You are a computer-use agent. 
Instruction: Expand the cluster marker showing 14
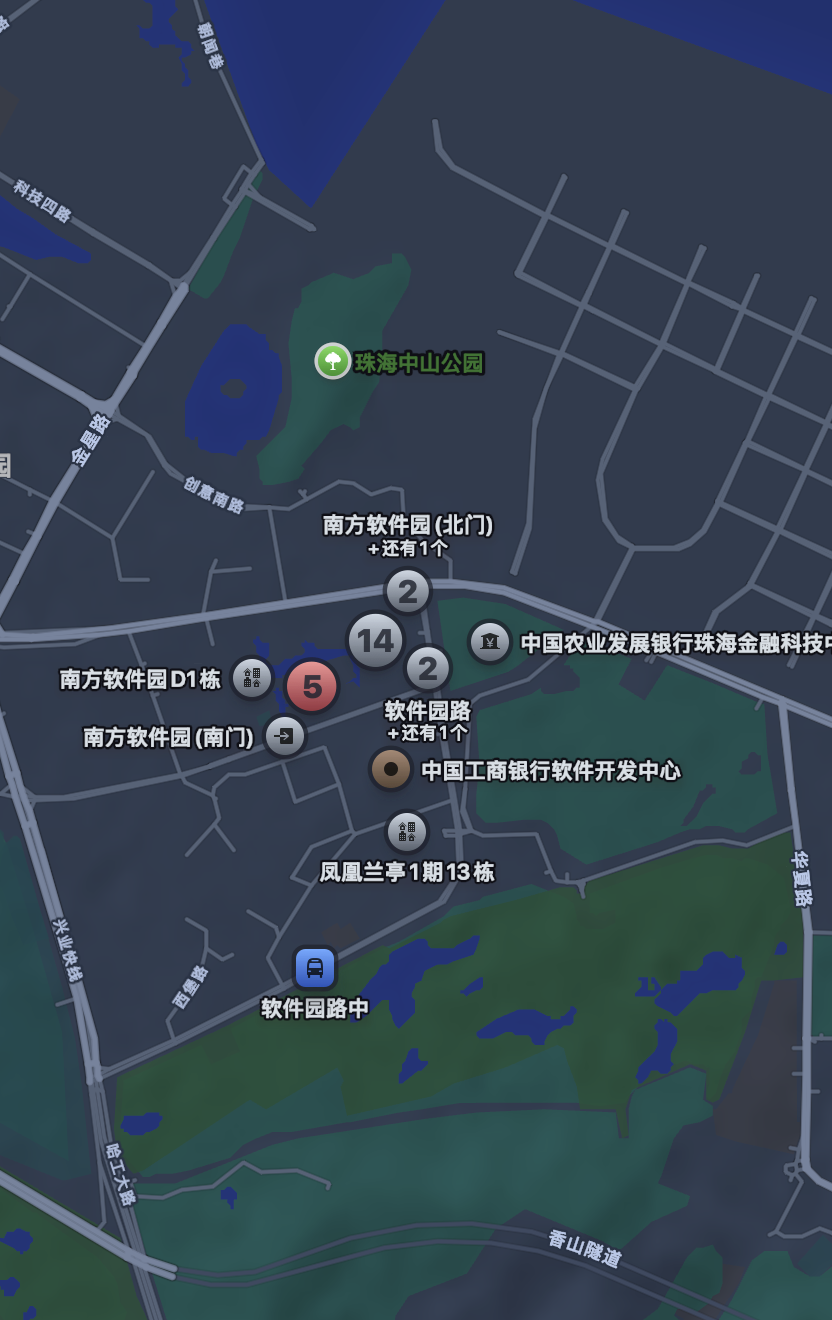point(376,640)
